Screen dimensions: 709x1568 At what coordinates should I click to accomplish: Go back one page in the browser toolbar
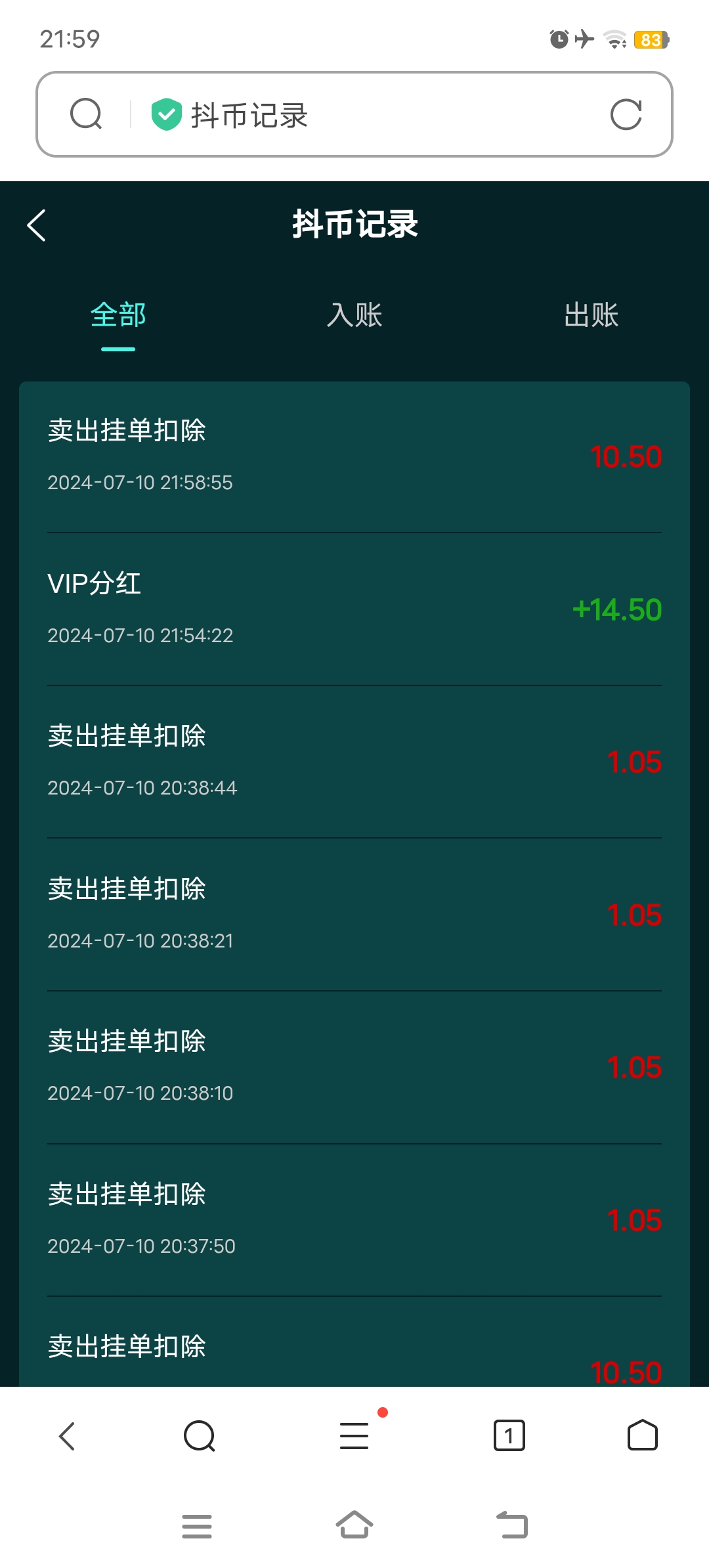(x=67, y=1436)
